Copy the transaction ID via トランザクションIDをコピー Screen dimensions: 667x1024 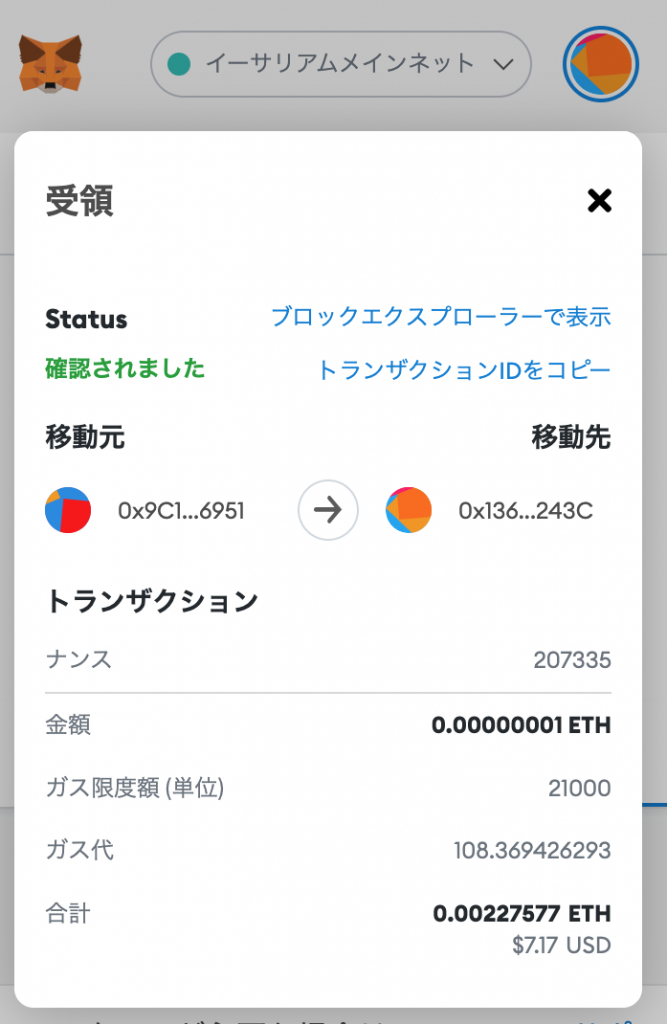point(463,370)
